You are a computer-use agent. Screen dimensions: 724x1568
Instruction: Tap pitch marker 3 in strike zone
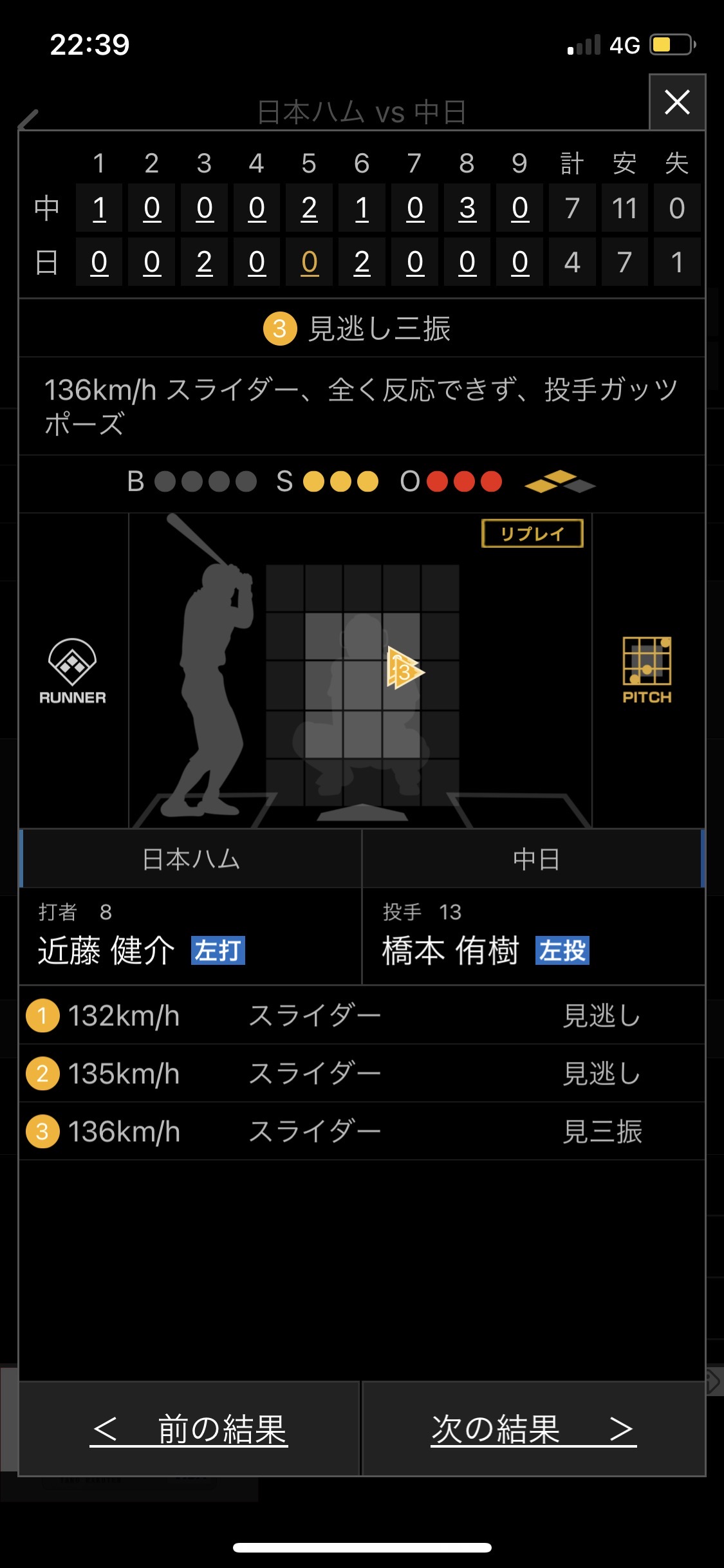coord(405,669)
